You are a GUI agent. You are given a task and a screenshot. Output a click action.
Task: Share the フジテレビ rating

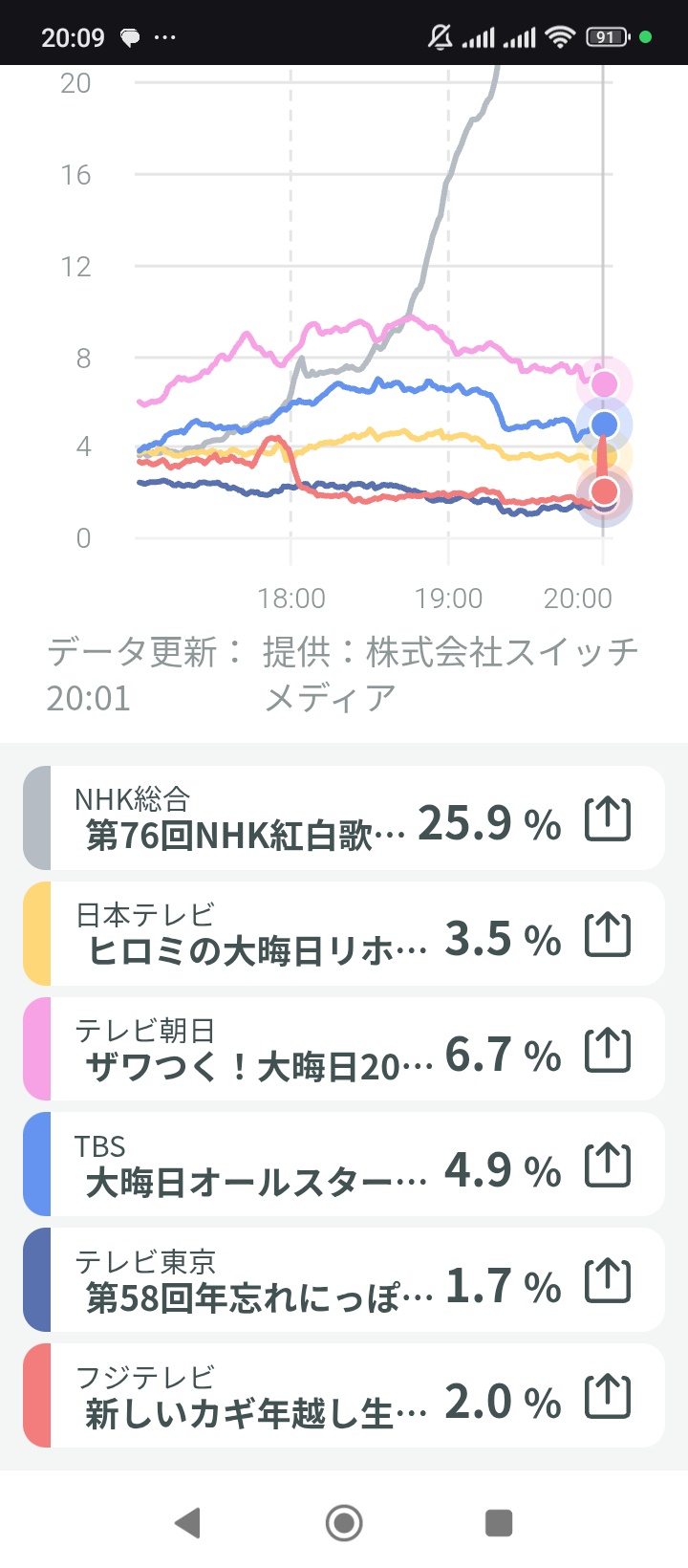608,1398
